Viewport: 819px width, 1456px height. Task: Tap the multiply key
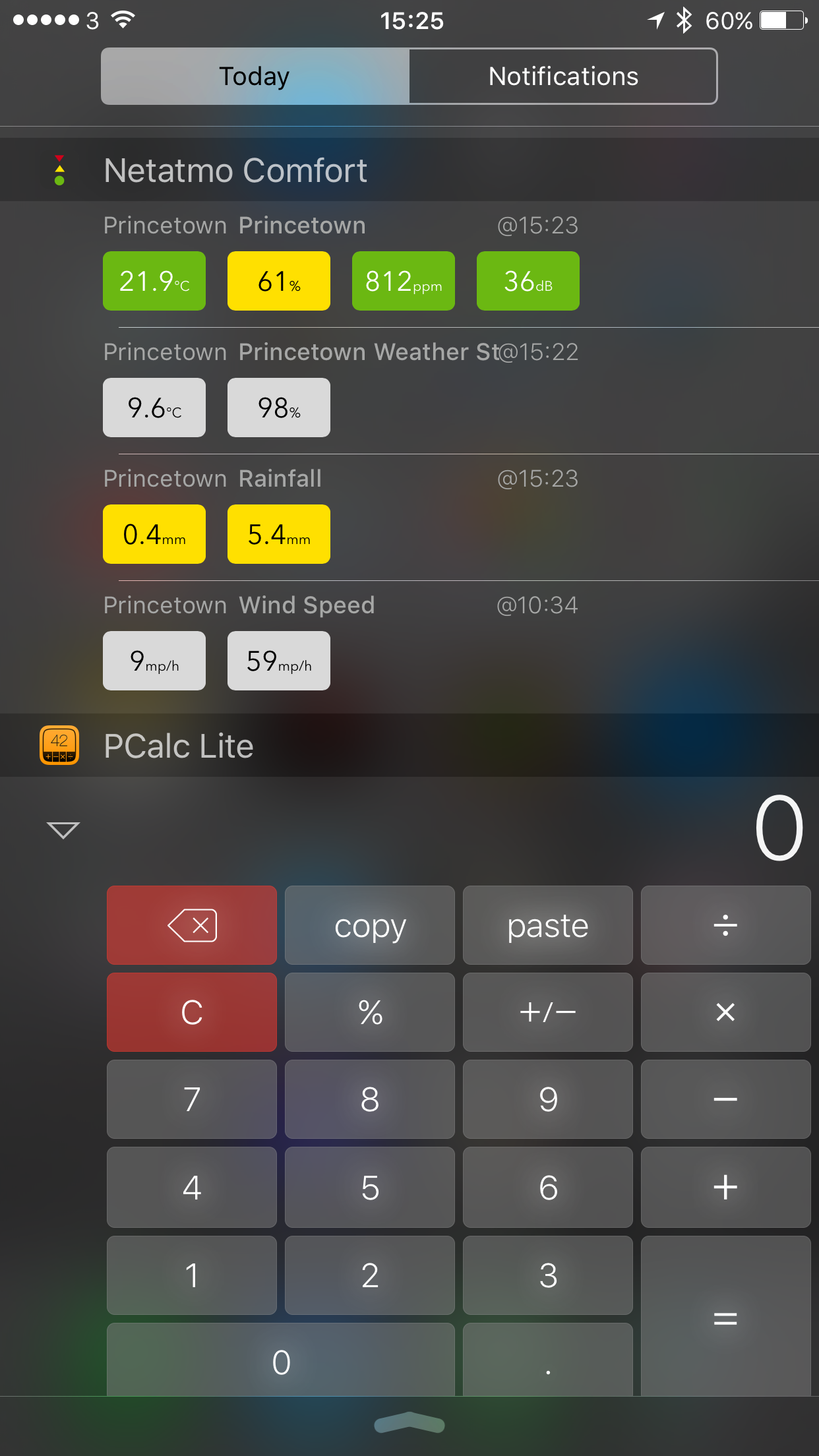[x=725, y=1012]
